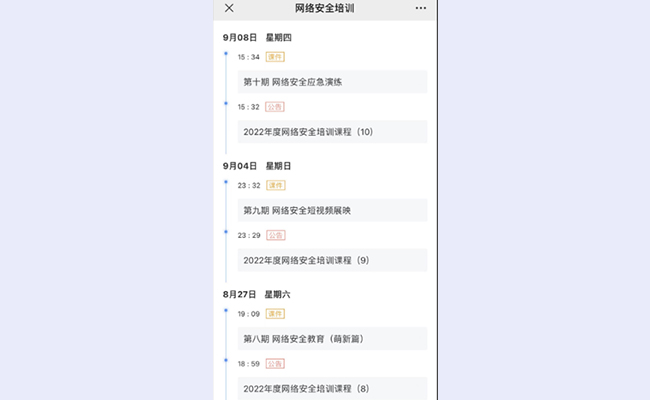The image size is (650, 400).
Task: Open announcement 2022年度网络安全培训课程（9）
Action: tap(331, 260)
